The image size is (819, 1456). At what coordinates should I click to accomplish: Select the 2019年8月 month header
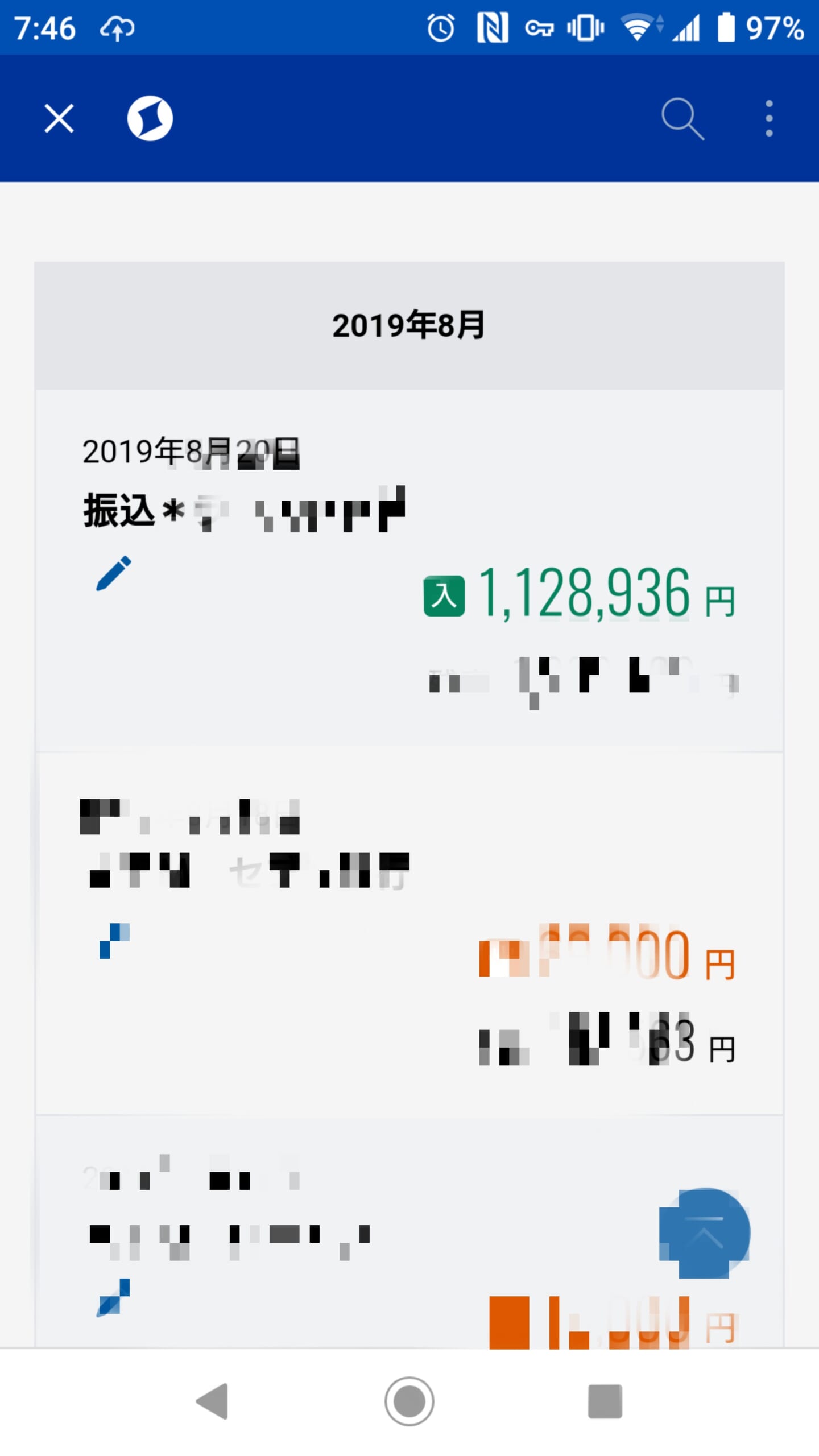[409, 324]
